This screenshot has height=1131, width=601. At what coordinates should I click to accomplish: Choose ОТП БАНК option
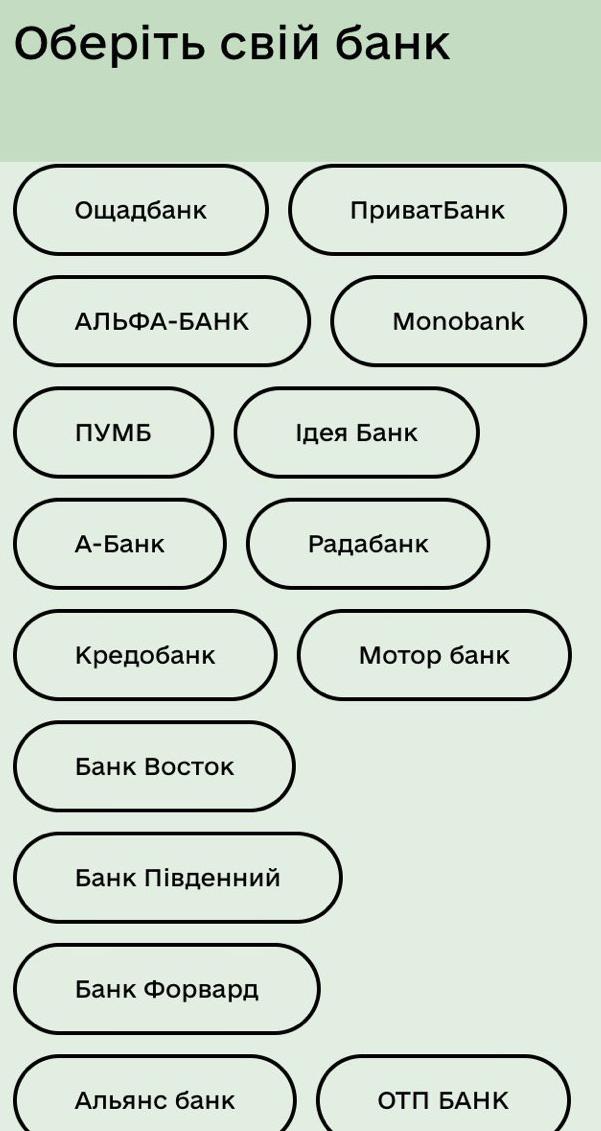pos(443,1098)
